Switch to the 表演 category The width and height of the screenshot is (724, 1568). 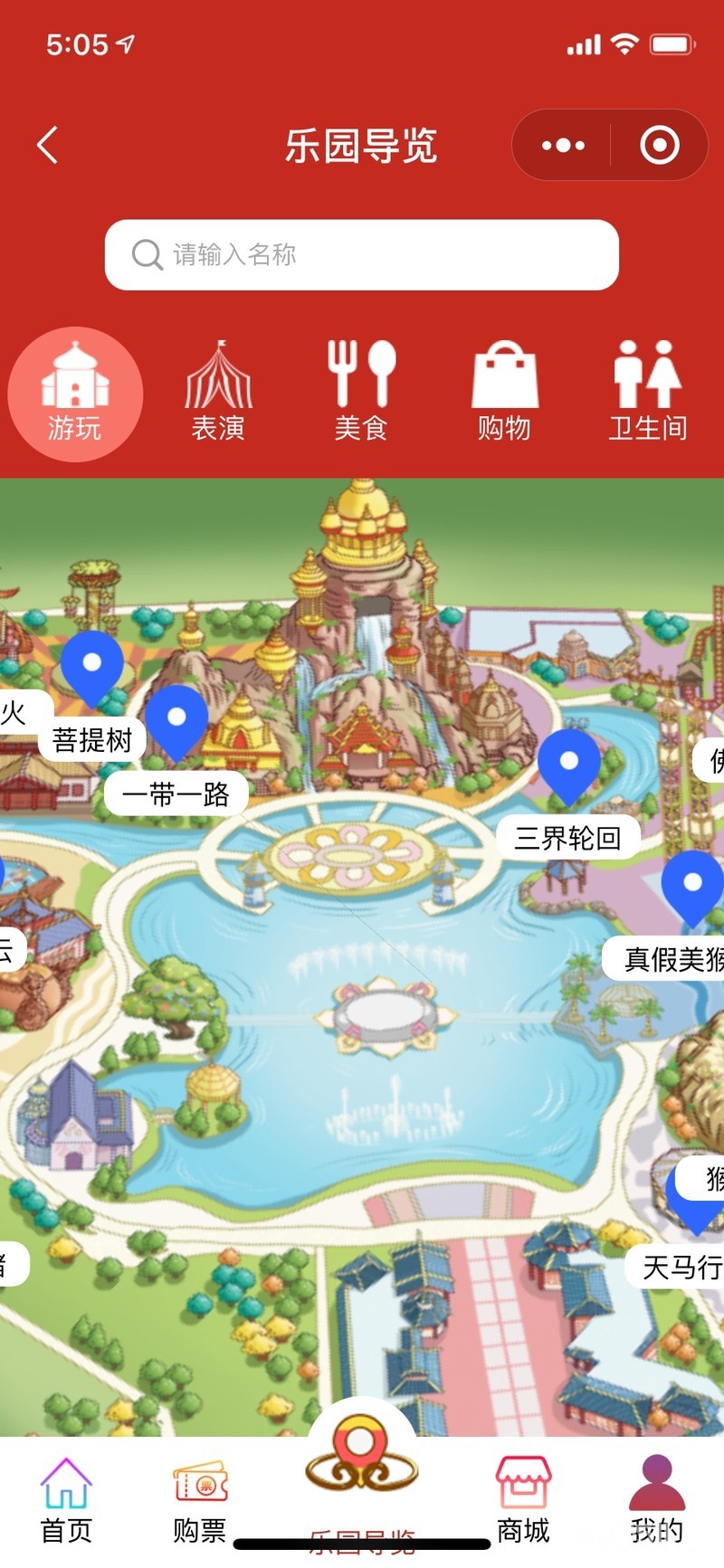pyautogui.click(x=218, y=393)
